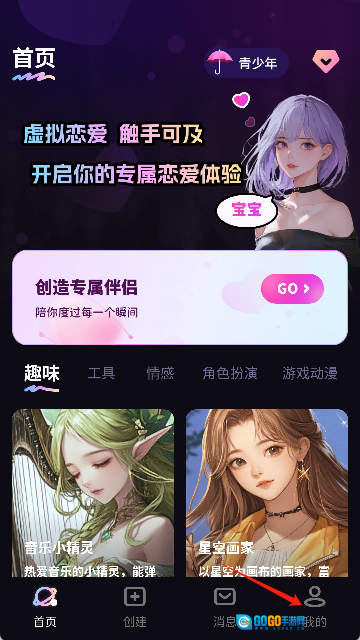Open the pink diamond icon
This screenshot has width=360, height=640.
[326, 62]
